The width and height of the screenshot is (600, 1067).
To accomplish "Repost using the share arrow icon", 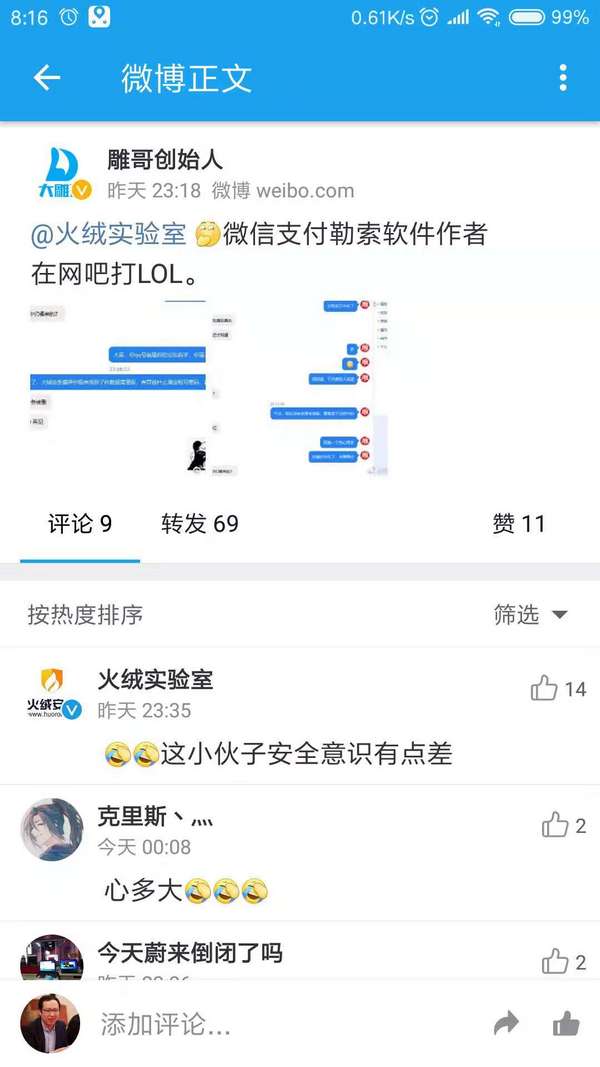I will click(506, 1023).
